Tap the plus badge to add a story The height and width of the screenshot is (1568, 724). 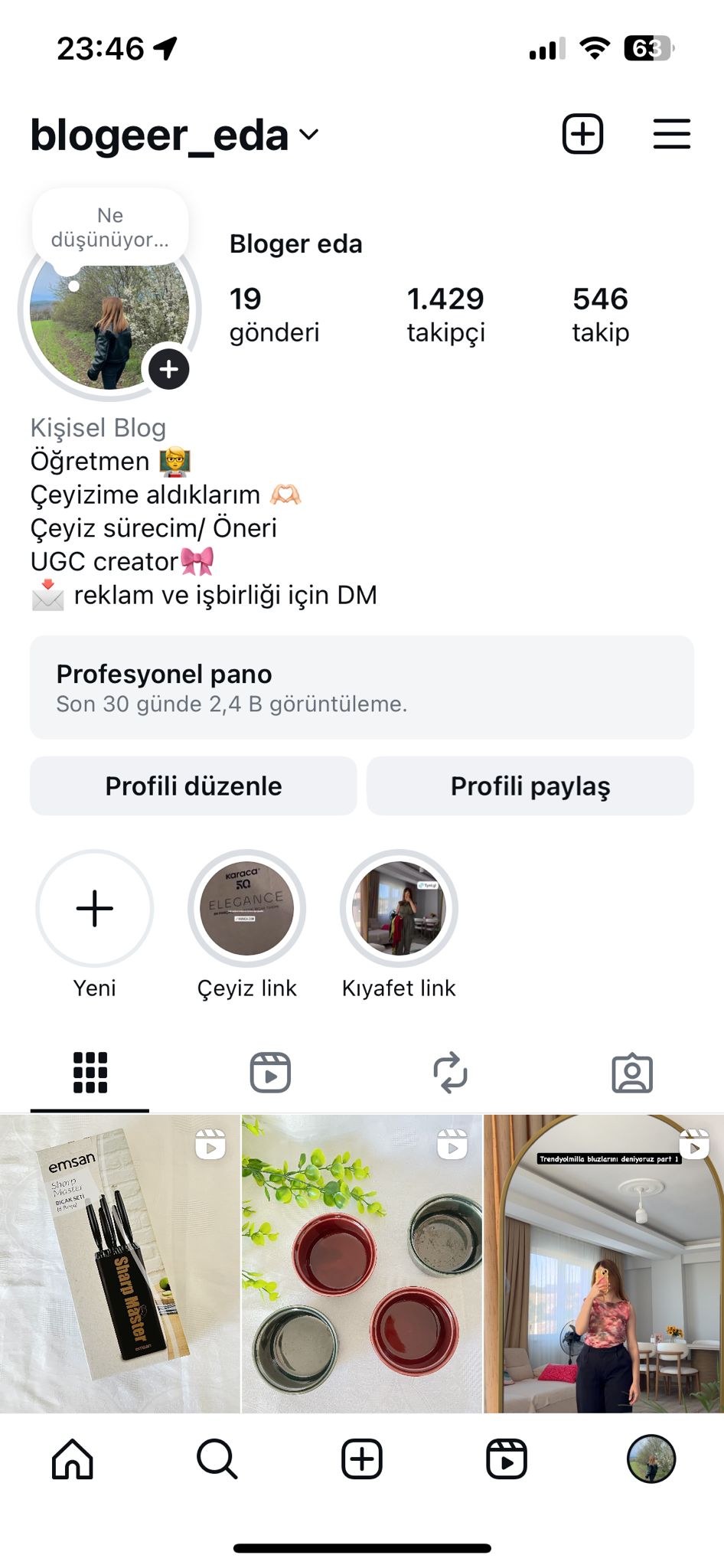169,368
